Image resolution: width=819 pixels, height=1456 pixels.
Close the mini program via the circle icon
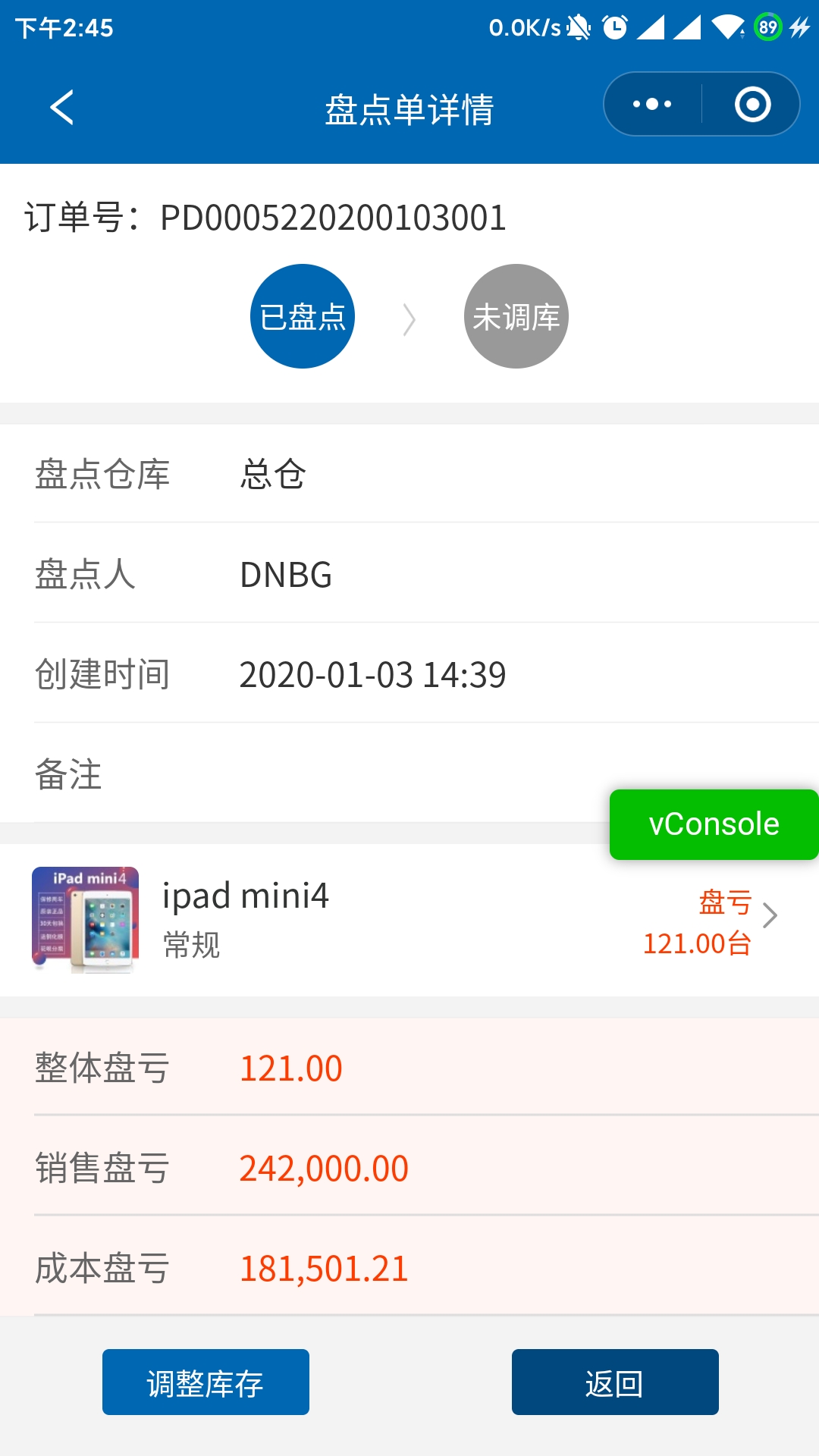[x=752, y=104]
